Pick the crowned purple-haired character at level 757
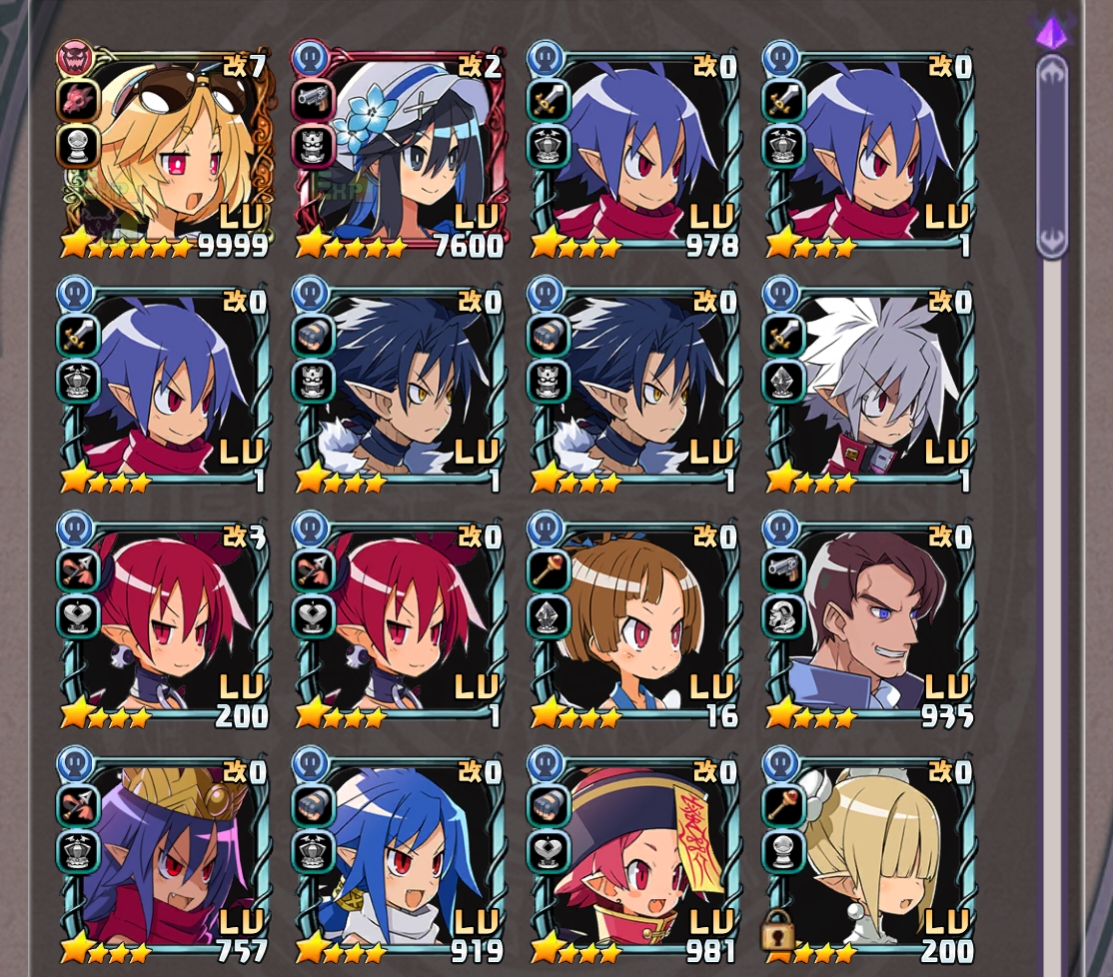 point(165,855)
